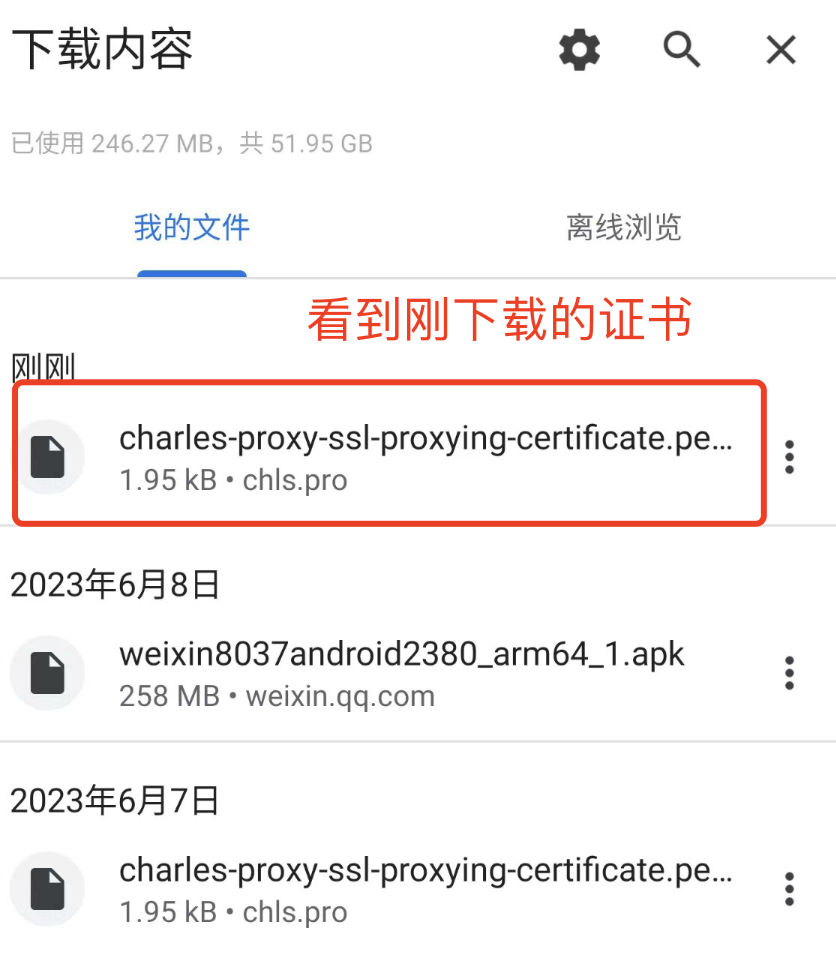Switch to 离线浏览 tab

623,228
